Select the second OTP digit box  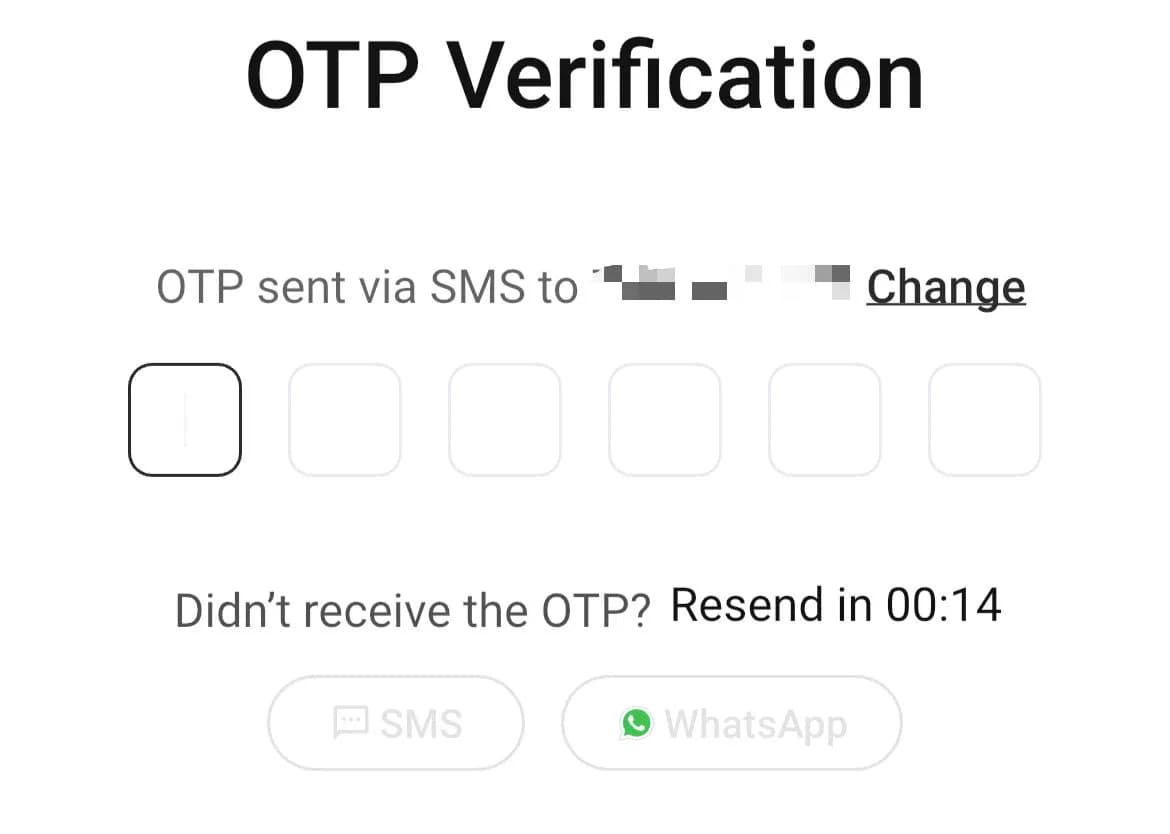(345, 419)
